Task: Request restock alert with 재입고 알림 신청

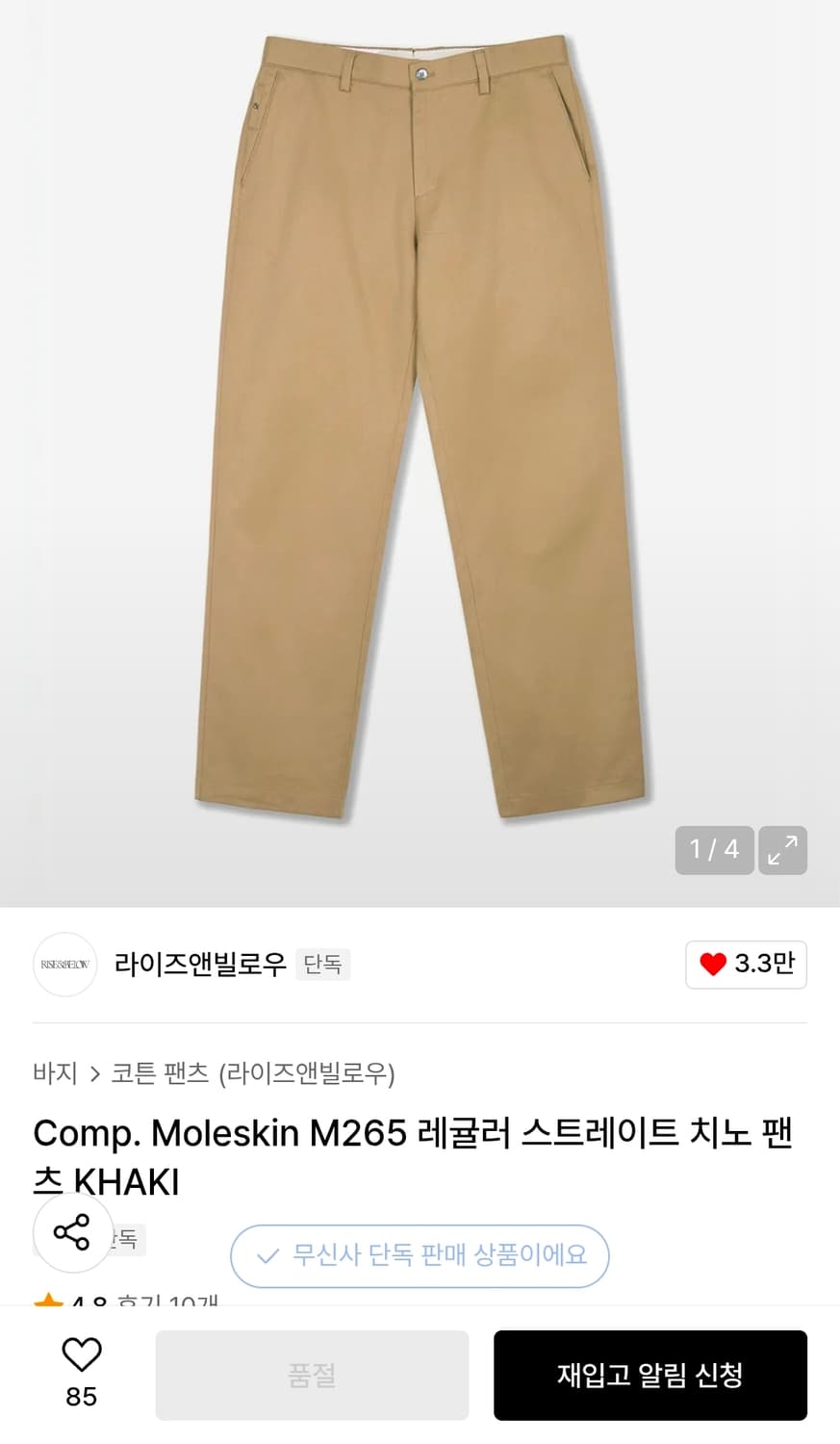Action: [650, 1375]
